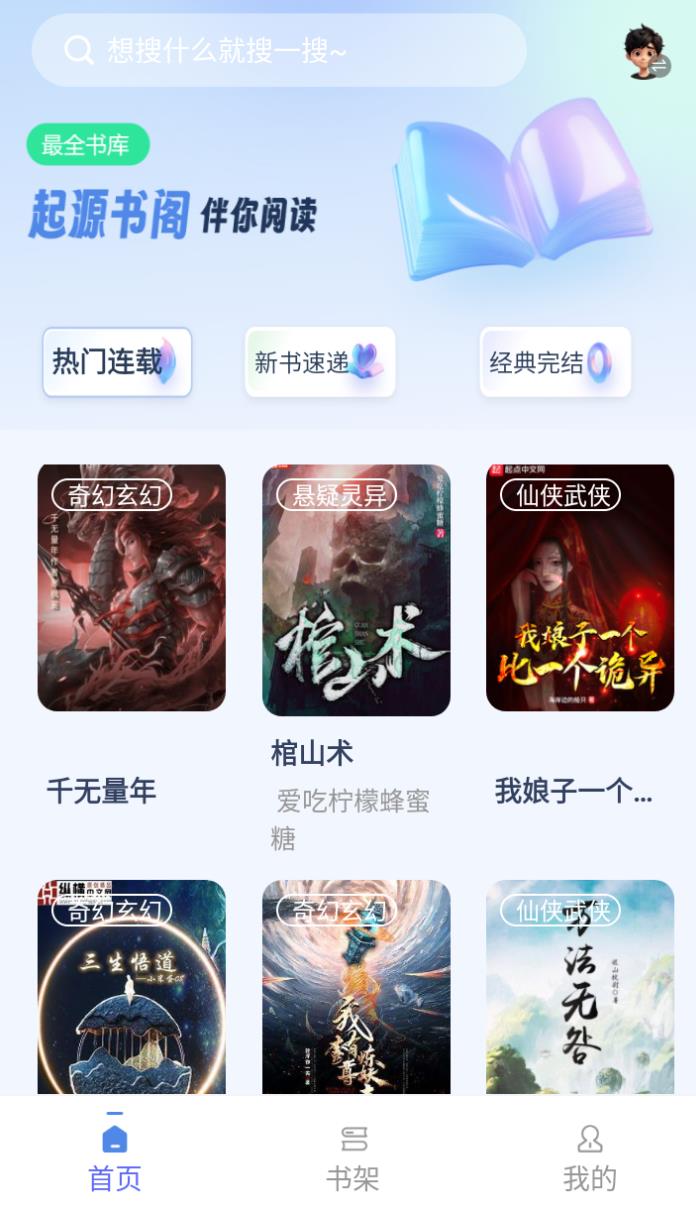Open the 热门连载 section
This screenshot has width=696, height=1206.
[x=116, y=362]
